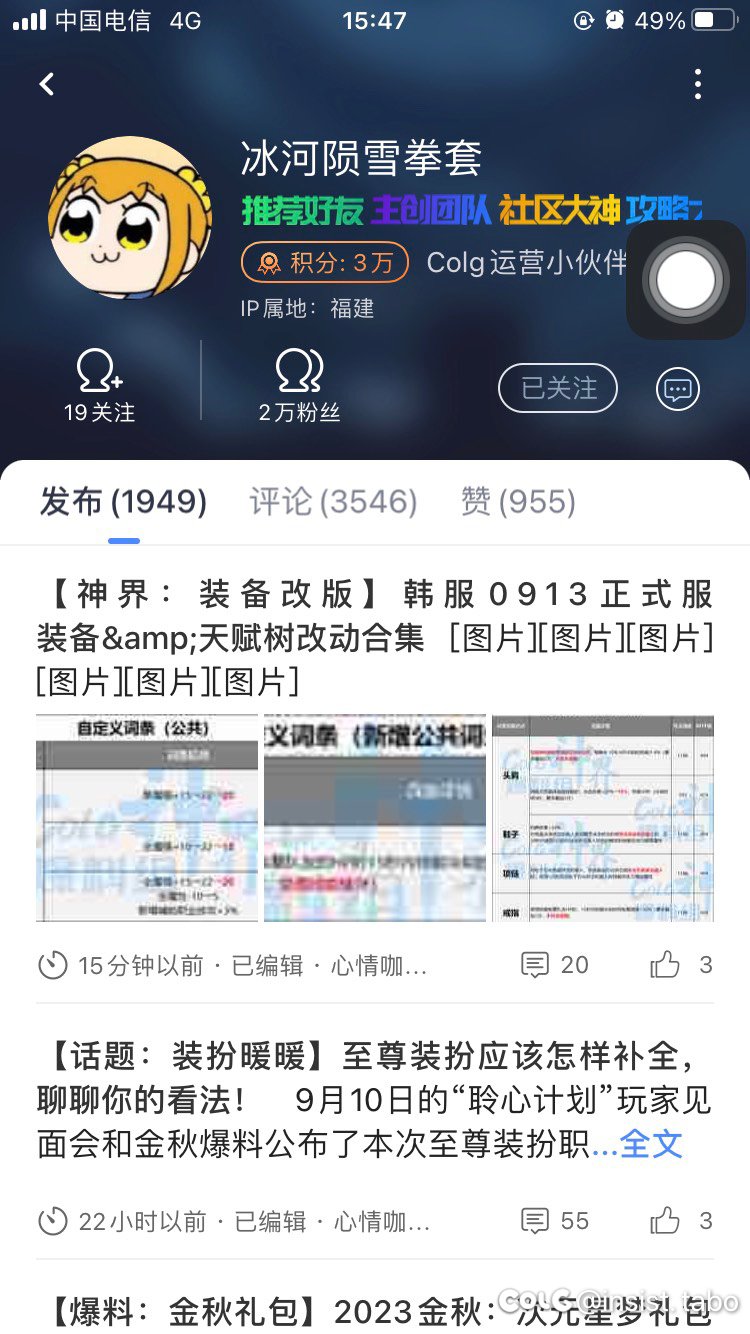Open private message chat icon
The height and width of the screenshot is (1334, 750).
(677, 388)
